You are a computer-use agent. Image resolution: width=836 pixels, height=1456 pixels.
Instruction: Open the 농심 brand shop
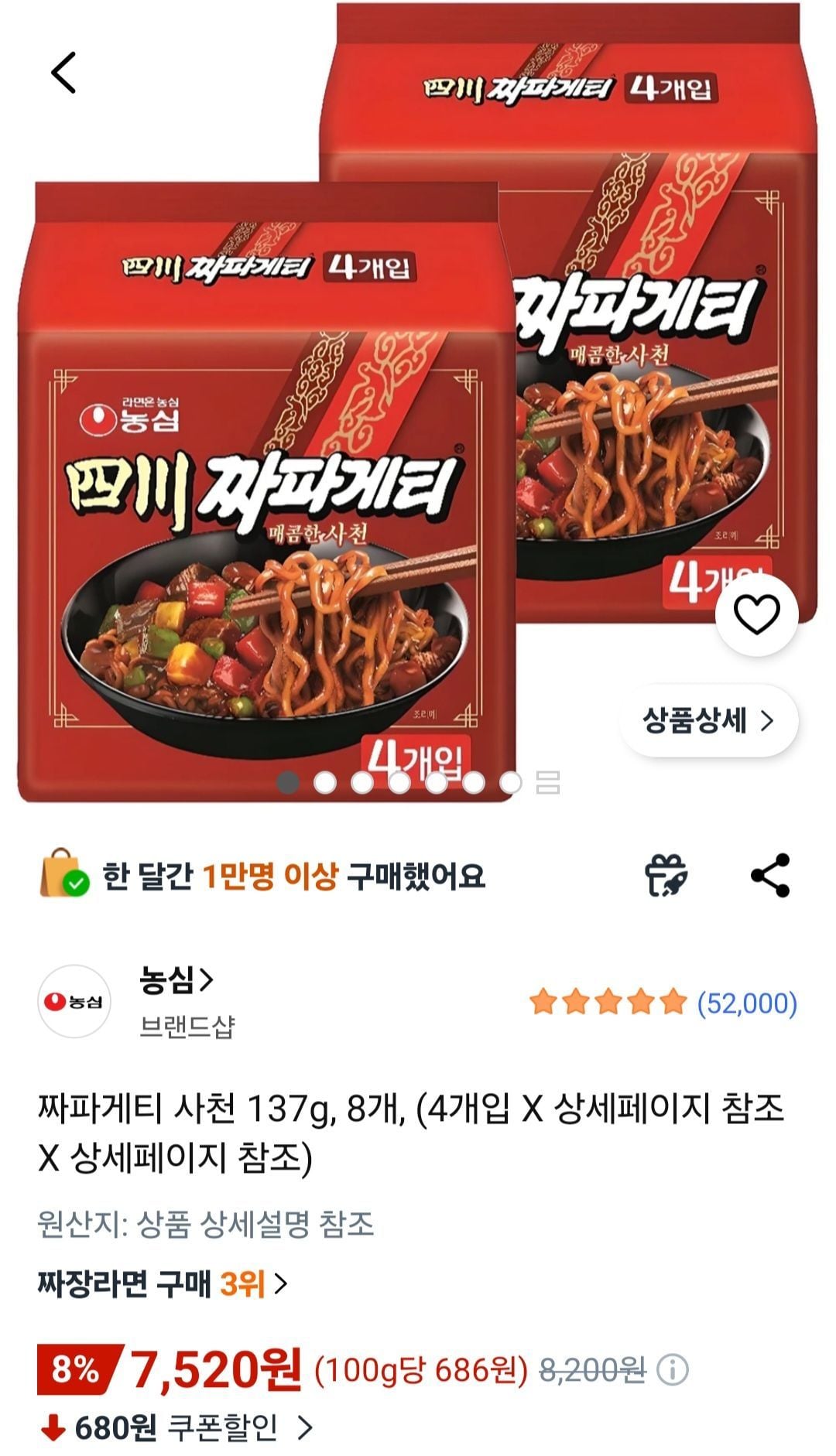176,980
